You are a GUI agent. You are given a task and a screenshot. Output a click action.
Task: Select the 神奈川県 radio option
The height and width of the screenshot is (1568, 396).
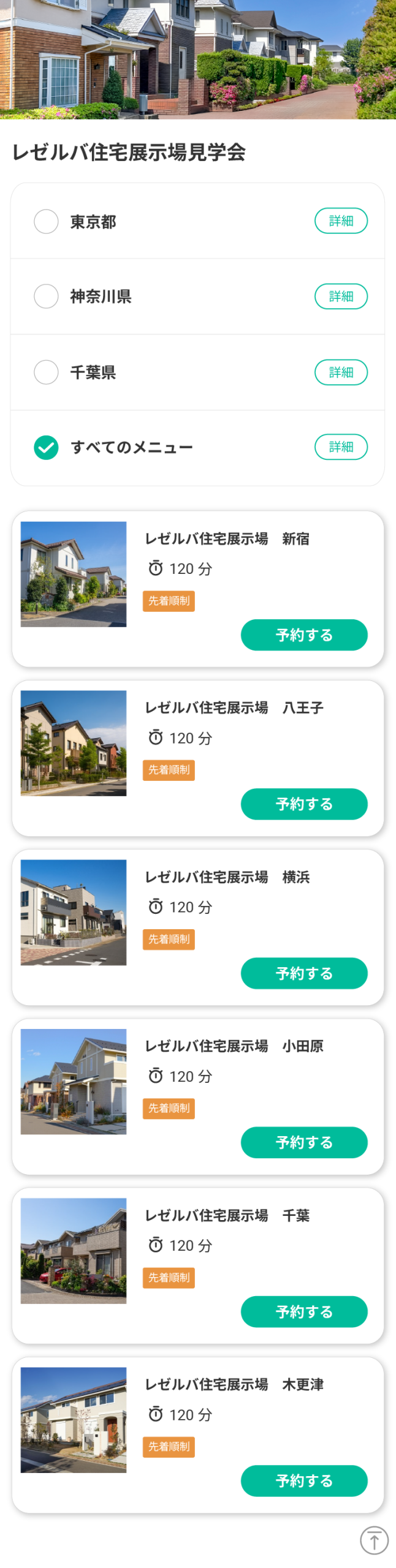46,296
